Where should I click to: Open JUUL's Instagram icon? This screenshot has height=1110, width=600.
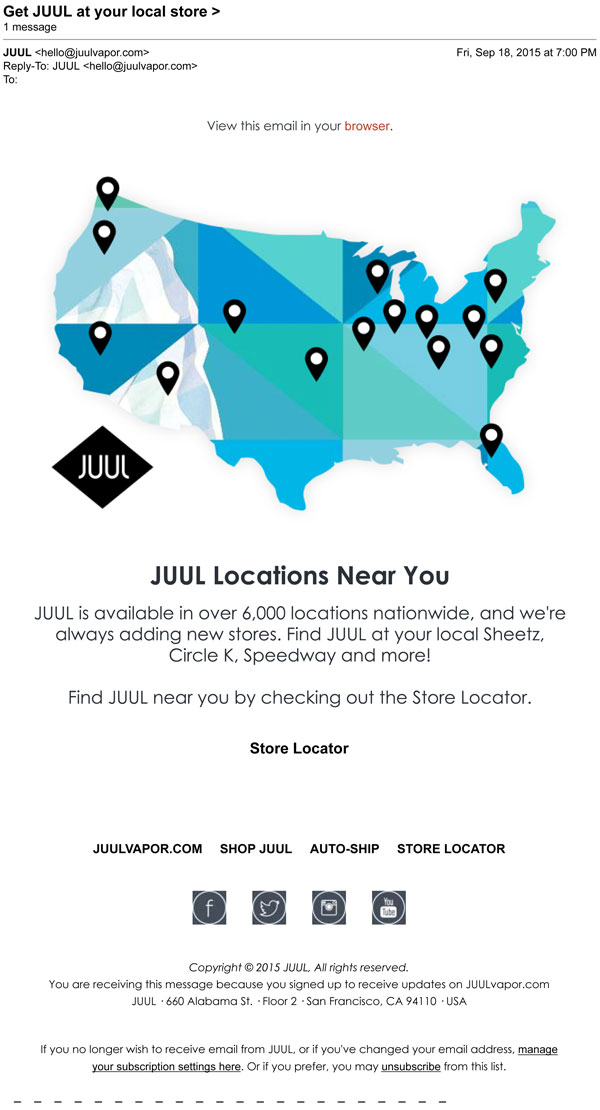329,908
